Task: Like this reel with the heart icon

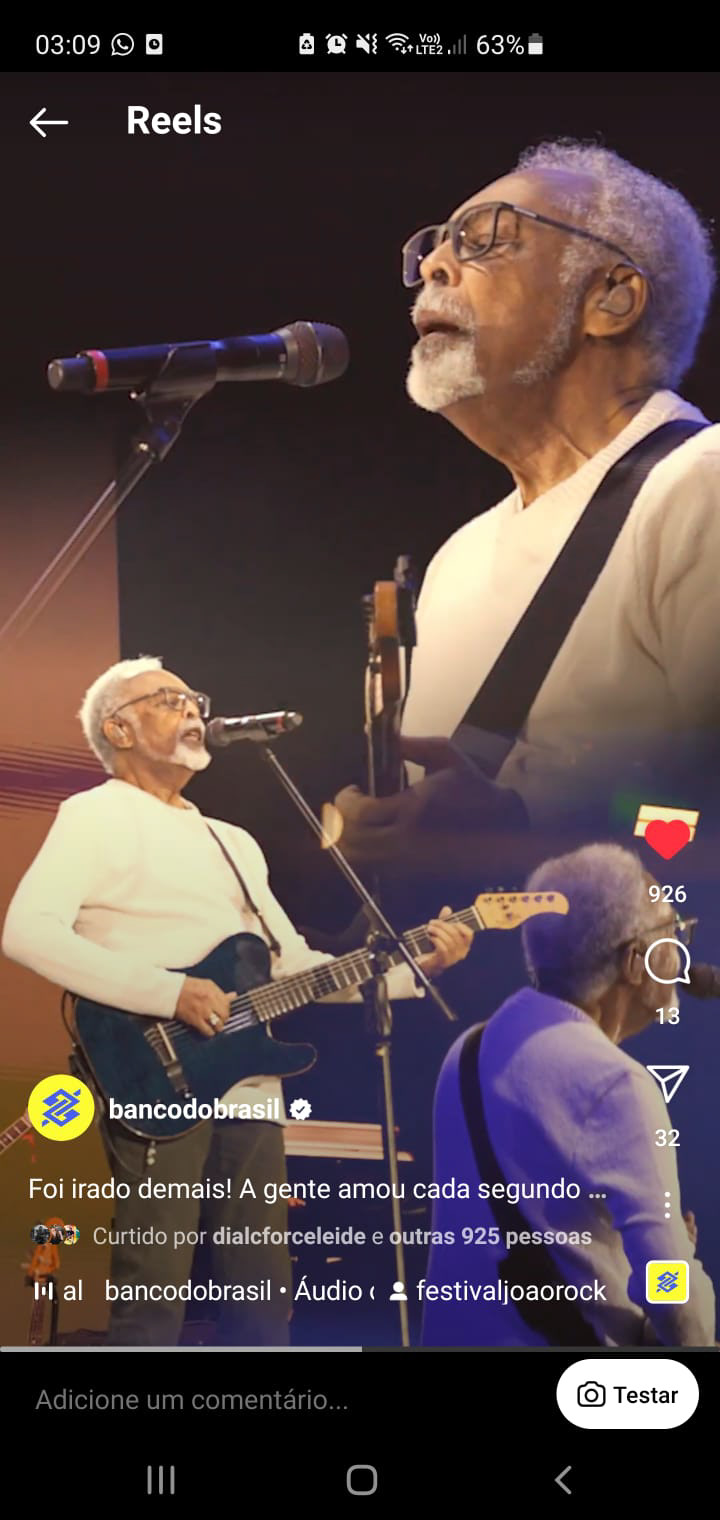Action: click(667, 840)
